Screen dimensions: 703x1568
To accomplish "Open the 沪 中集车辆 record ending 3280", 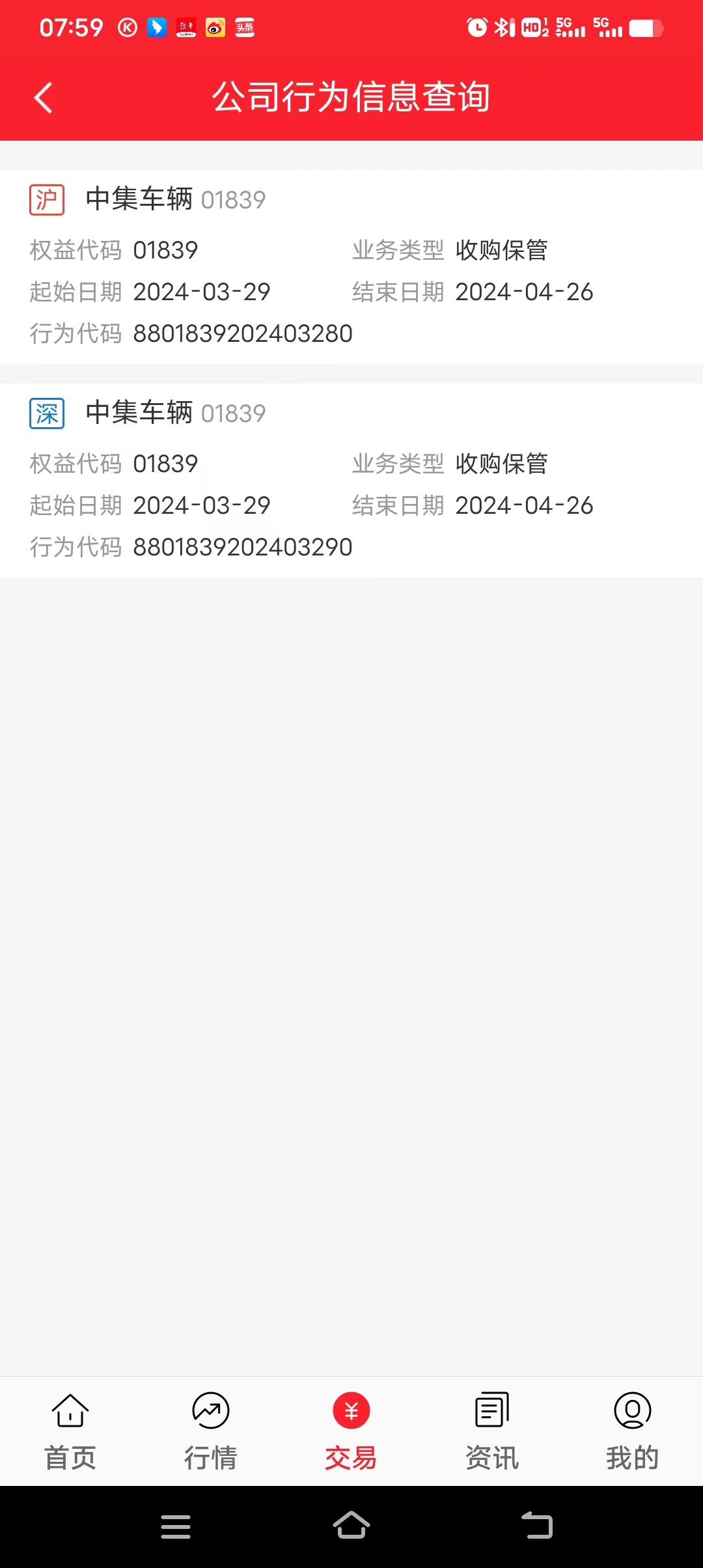I will point(351,267).
